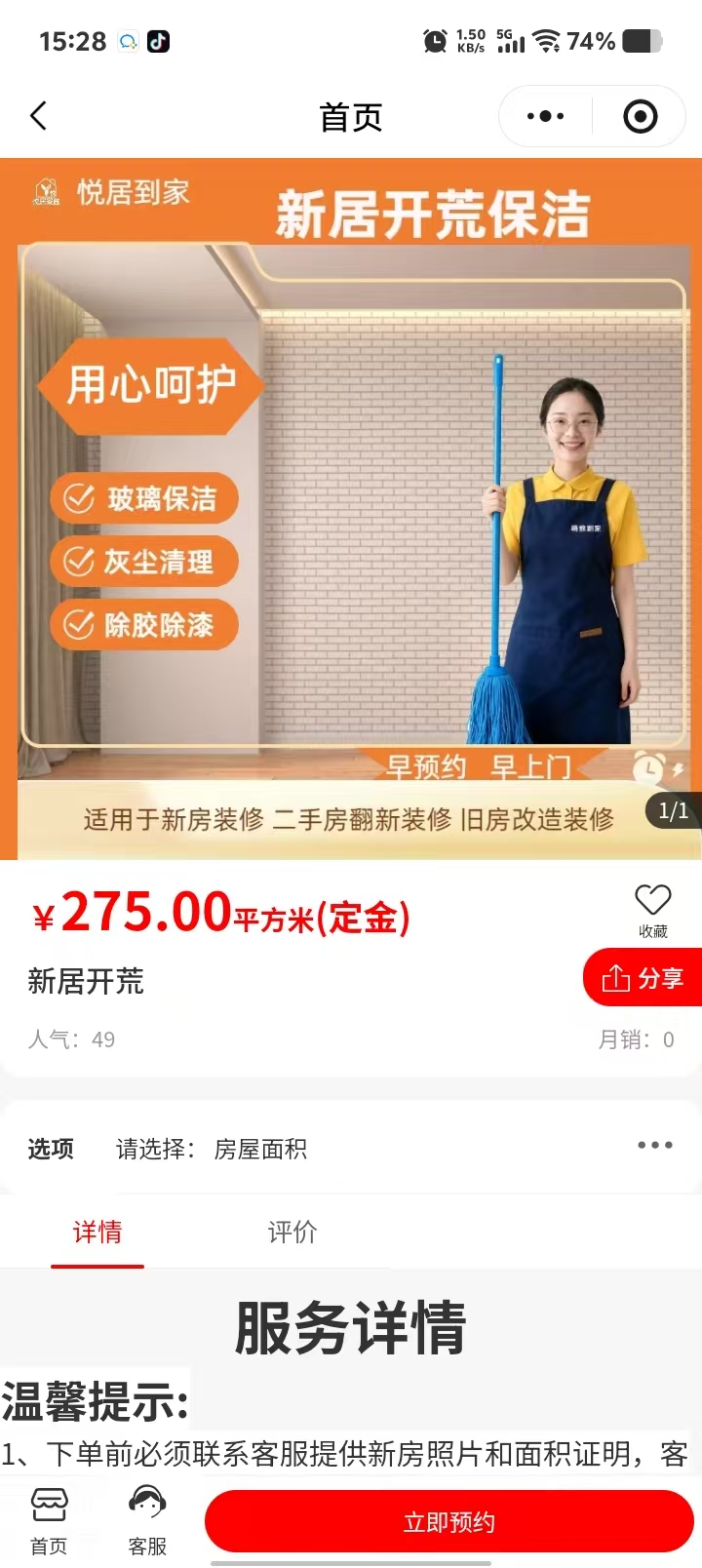Close the mini program via circle icon

(640, 116)
